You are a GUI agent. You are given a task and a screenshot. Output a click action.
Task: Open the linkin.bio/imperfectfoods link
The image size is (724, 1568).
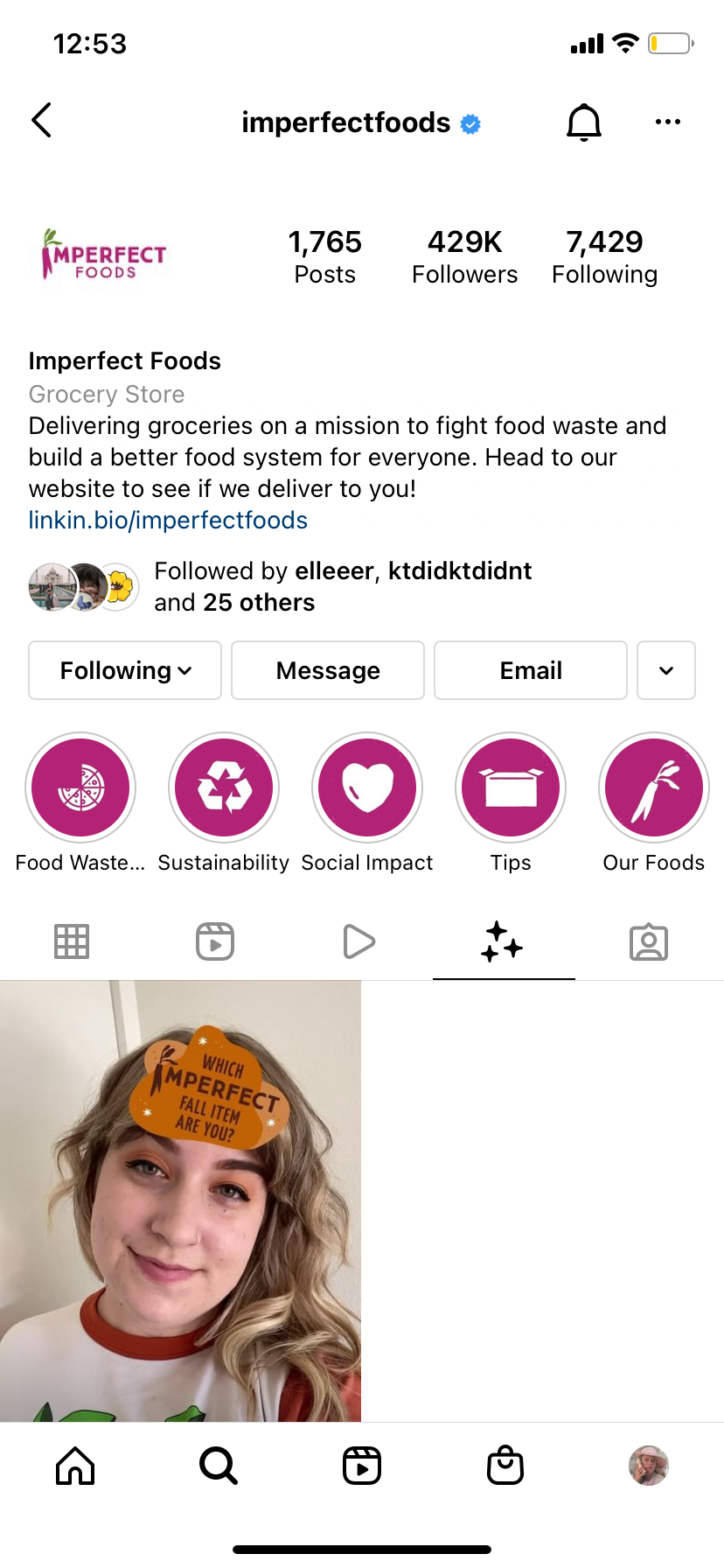(x=168, y=521)
